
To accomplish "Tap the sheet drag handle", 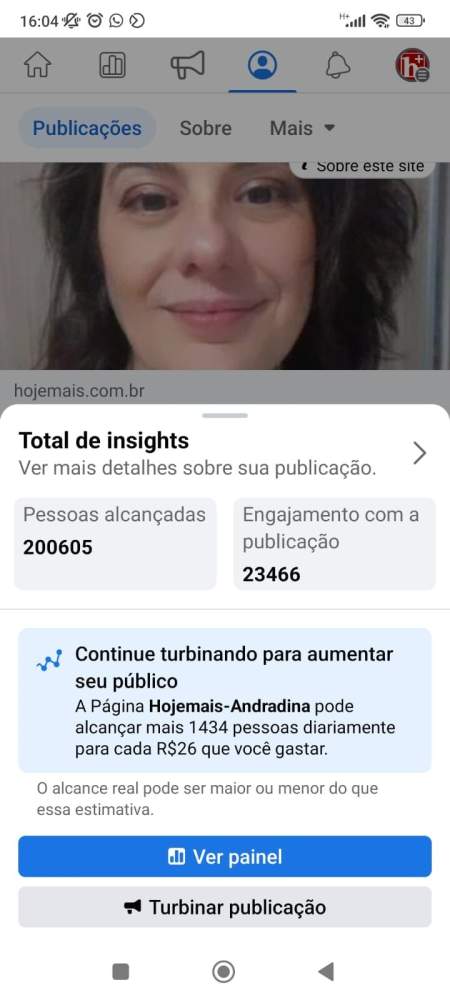I will [x=225, y=416].
